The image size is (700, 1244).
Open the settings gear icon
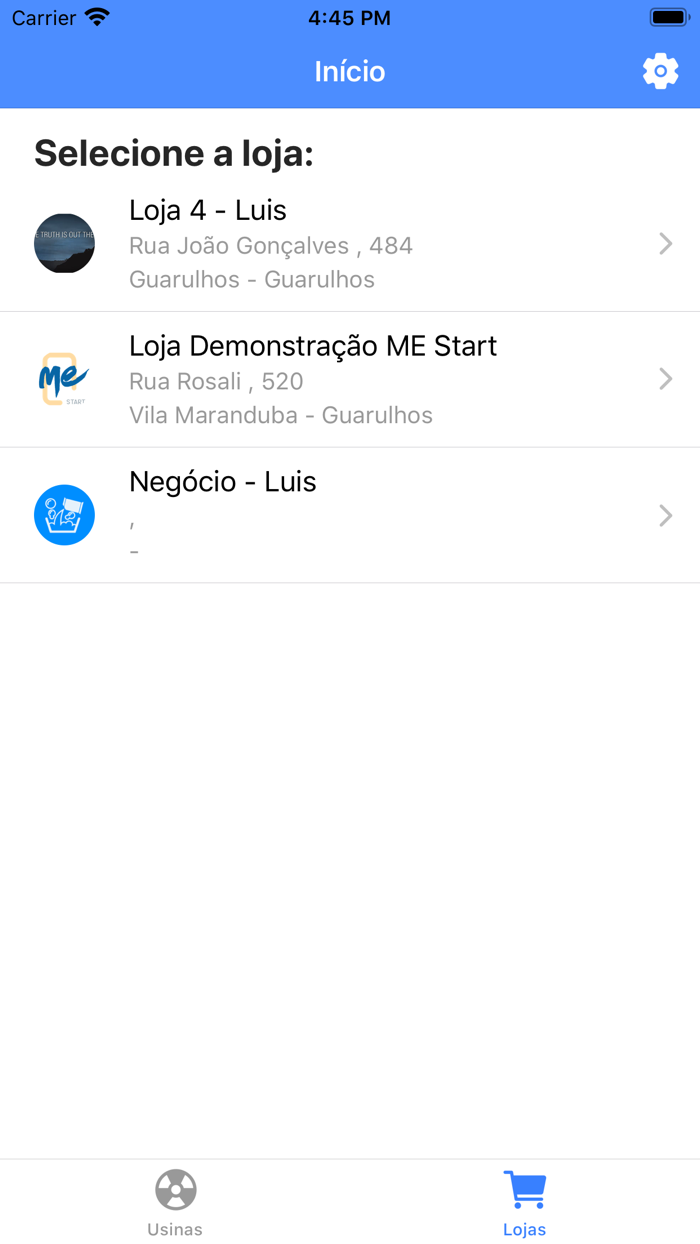point(660,72)
